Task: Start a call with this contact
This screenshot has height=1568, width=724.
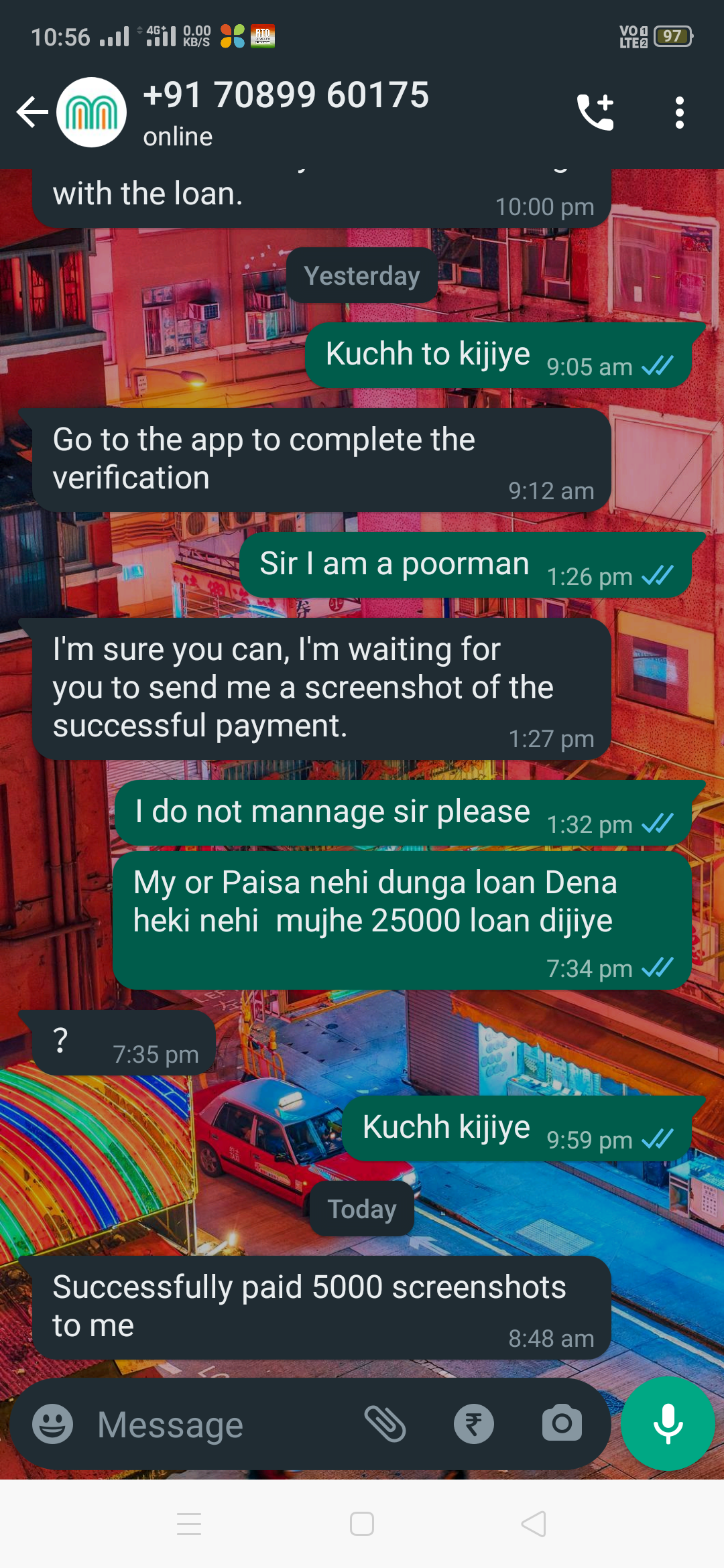Action: click(x=595, y=112)
